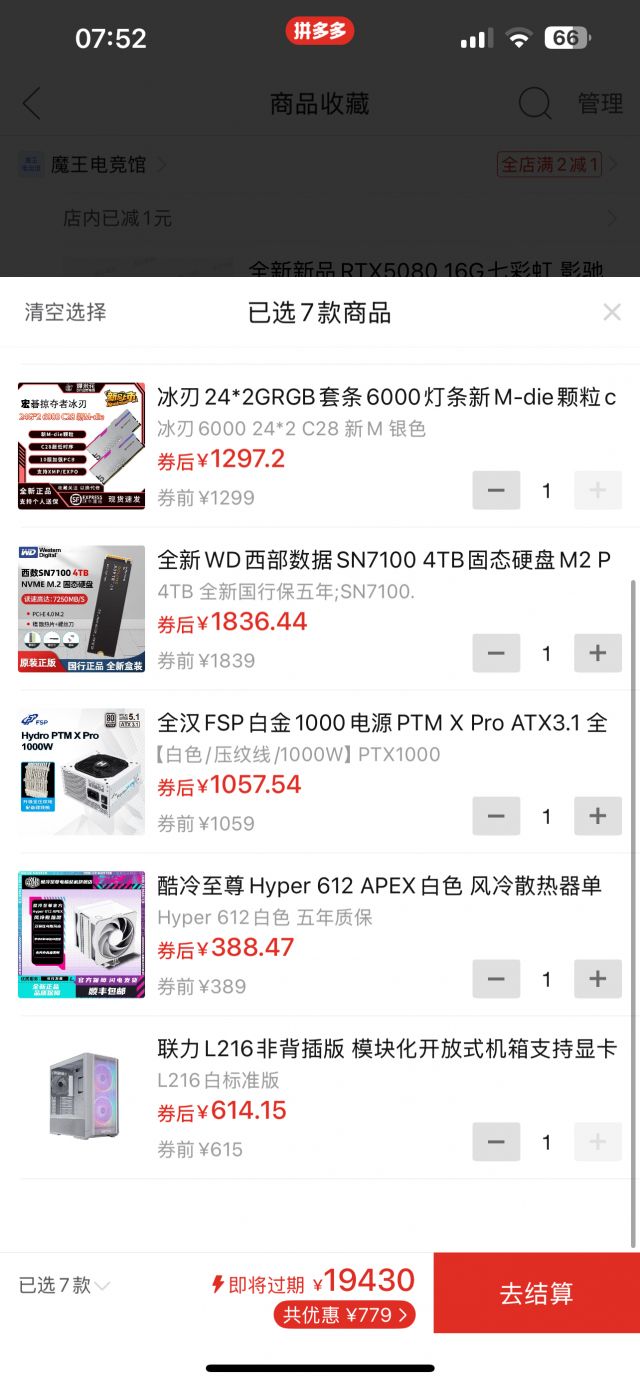This screenshot has width=640, height=1384.
Task: Tap 清空选择 to clear selection
Action: [65, 312]
